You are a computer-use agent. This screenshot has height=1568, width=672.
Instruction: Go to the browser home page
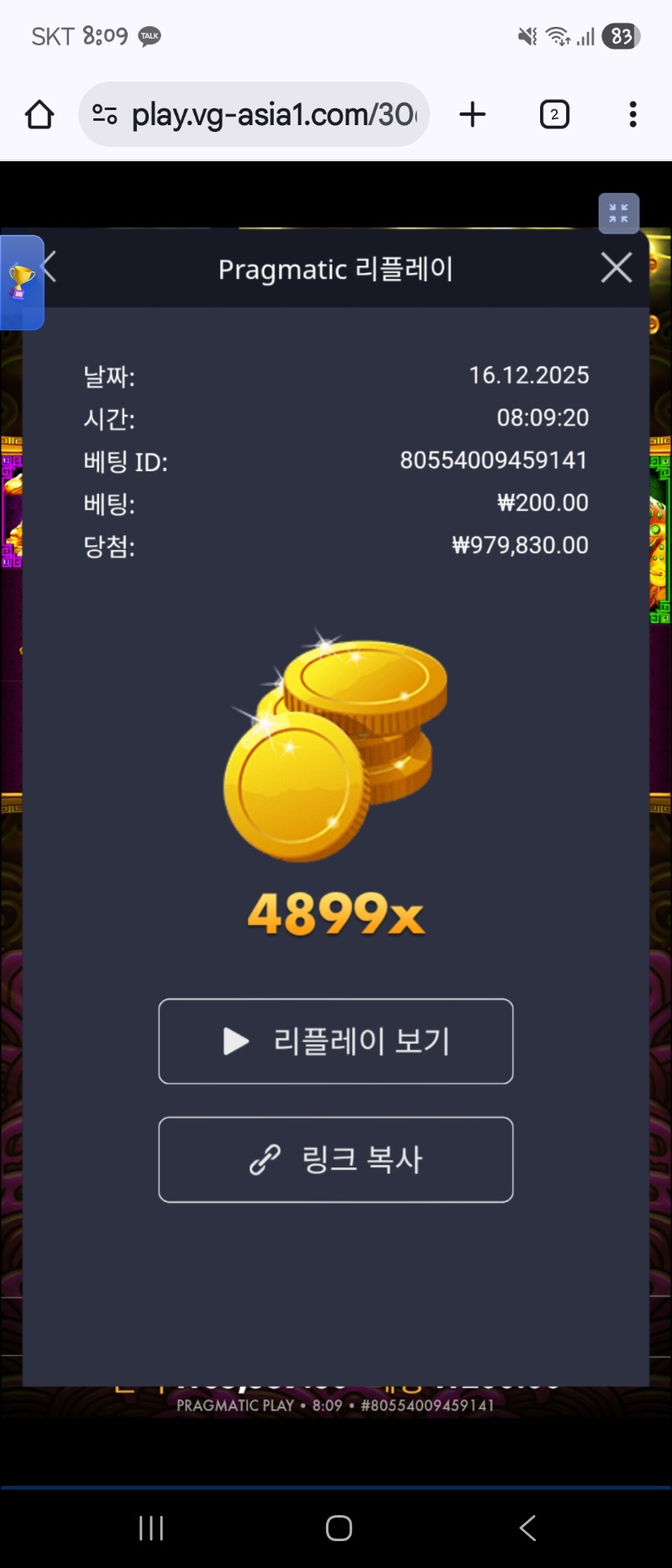39,114
